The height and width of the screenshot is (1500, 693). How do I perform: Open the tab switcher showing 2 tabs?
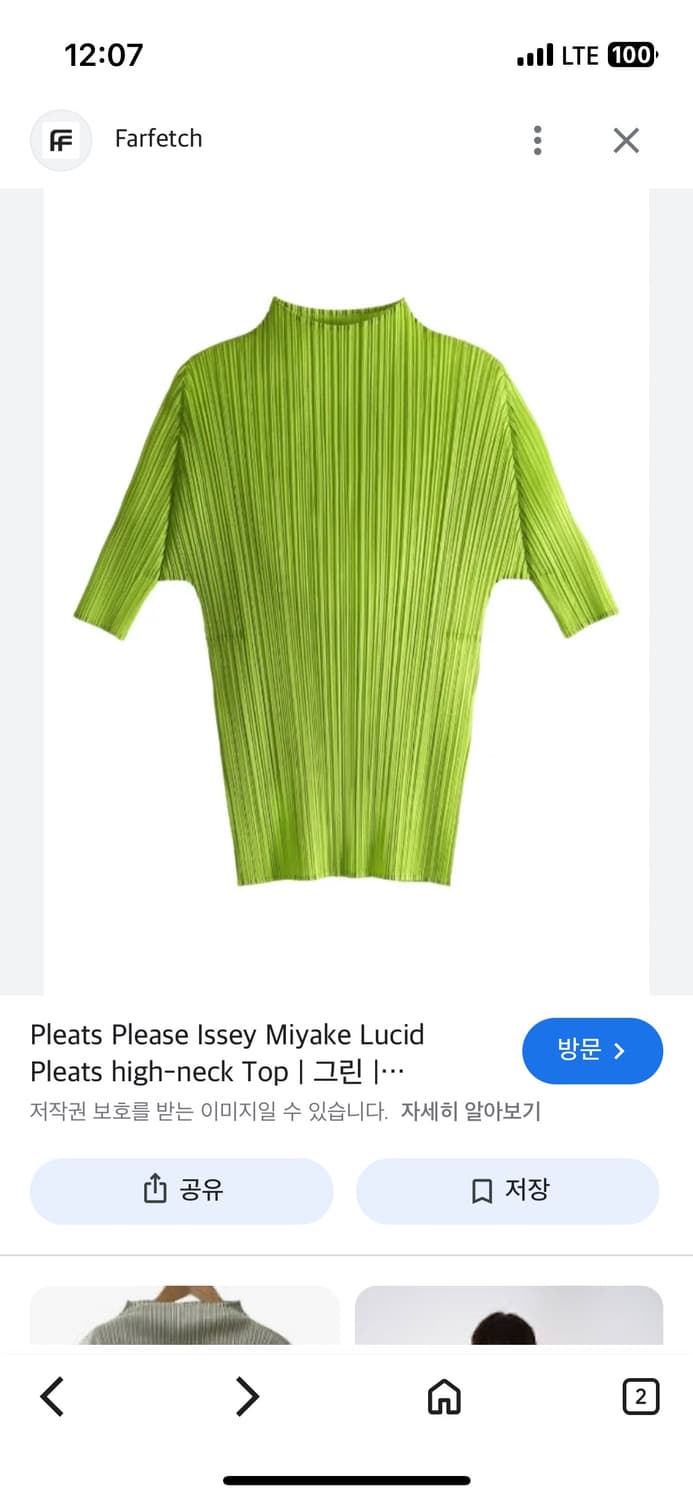(x=640, y=1396)
